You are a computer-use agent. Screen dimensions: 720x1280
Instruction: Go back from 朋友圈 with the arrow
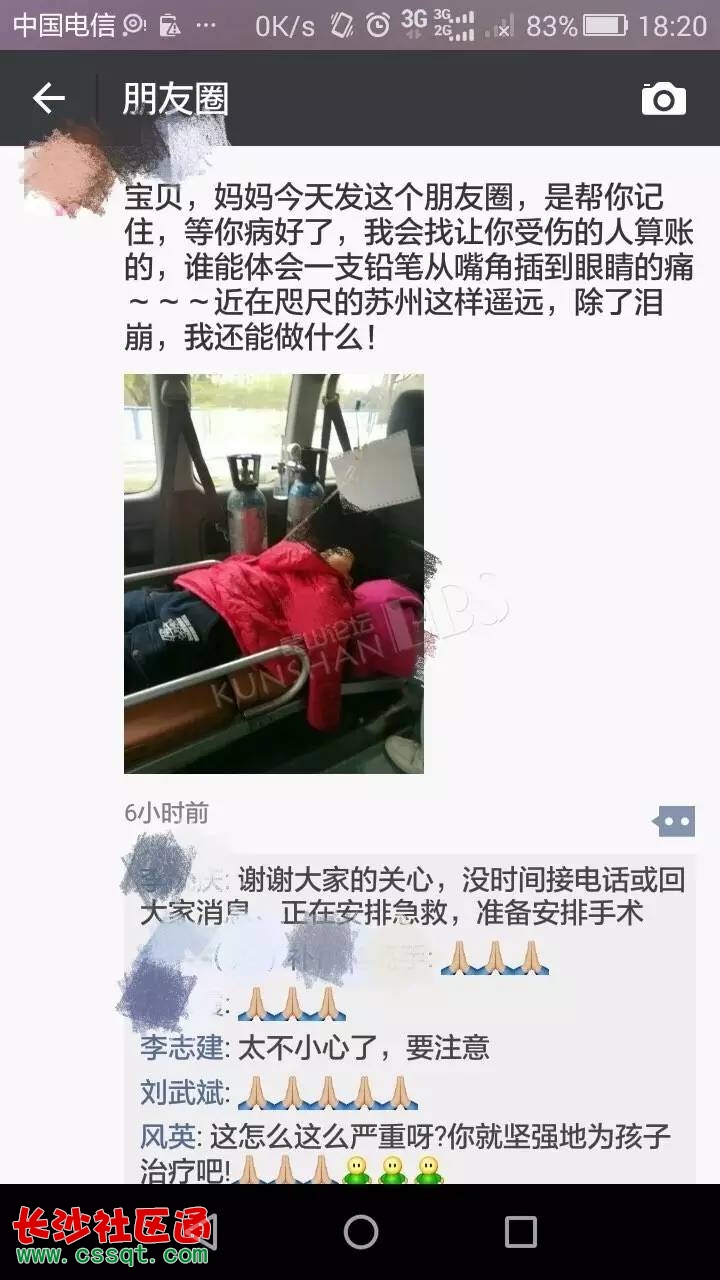48,98
